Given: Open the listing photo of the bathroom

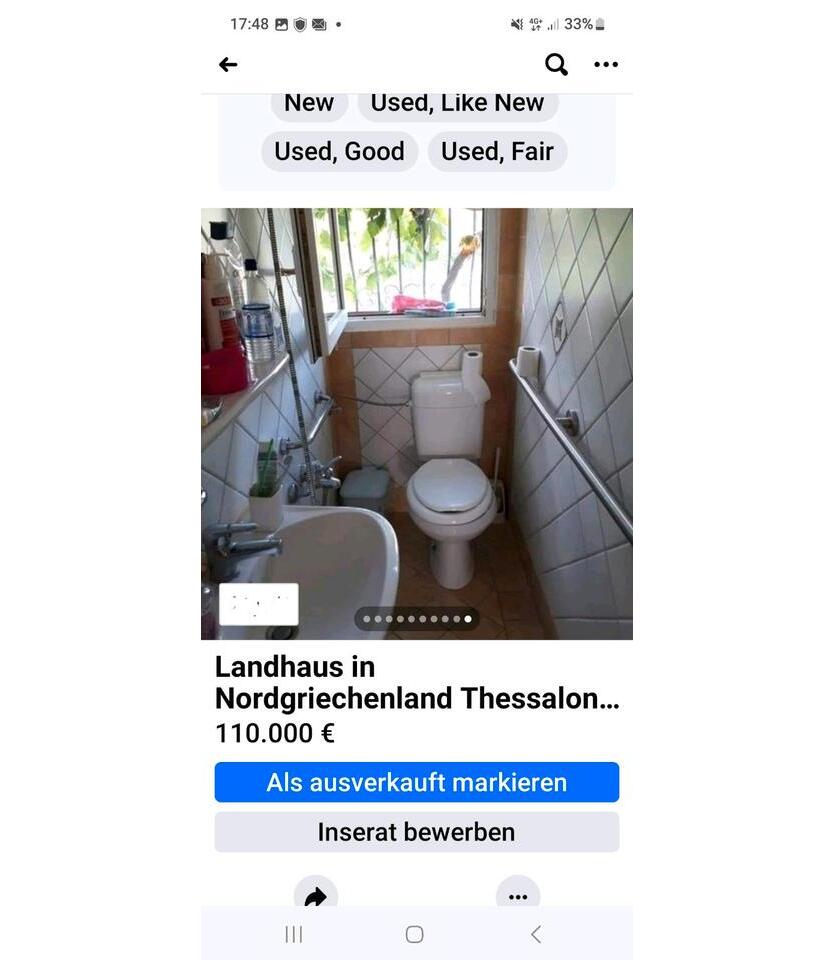Looking at the screenshot, I should (416, 420).
